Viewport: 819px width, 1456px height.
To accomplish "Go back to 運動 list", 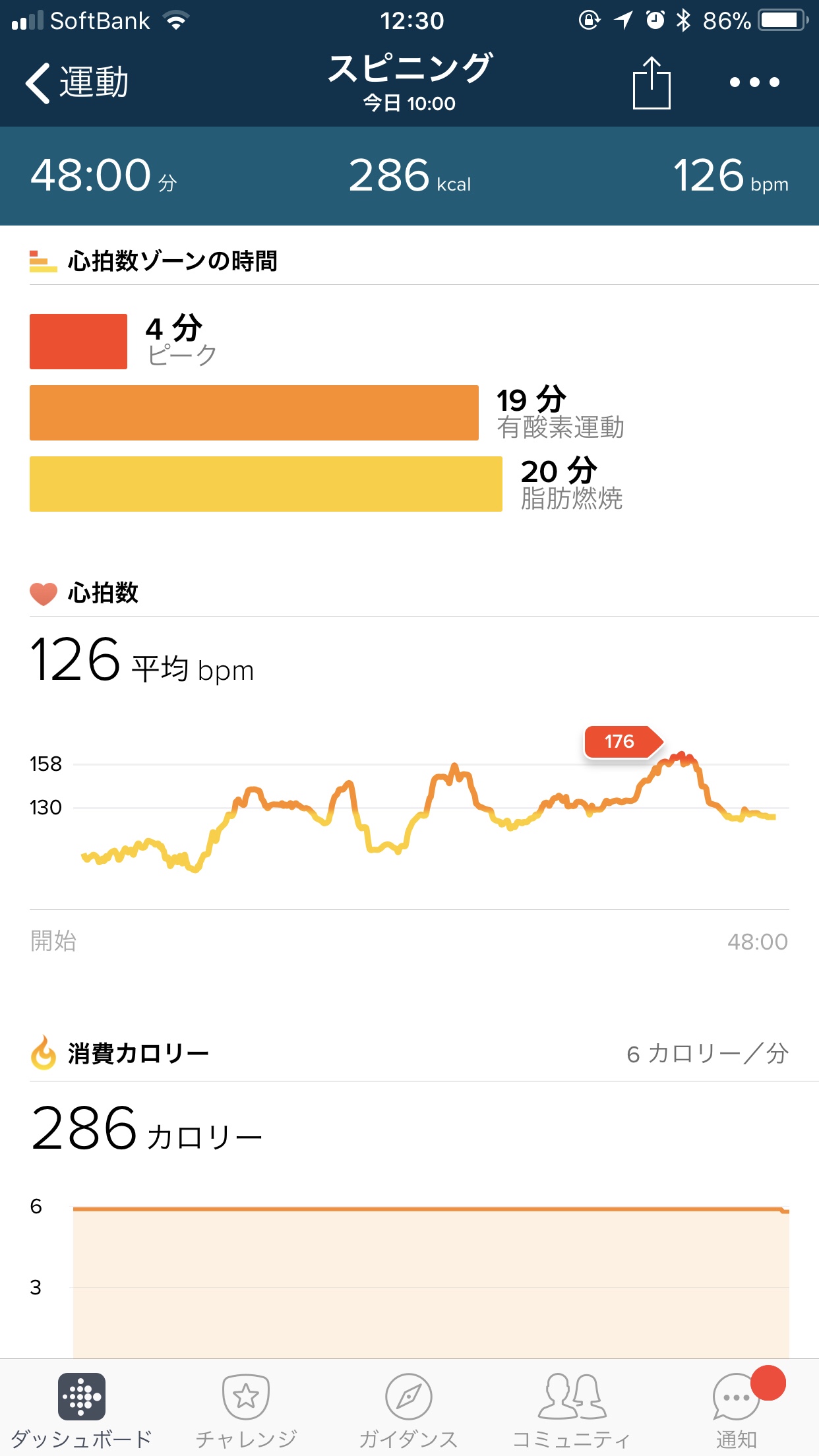I will (76, 83).
